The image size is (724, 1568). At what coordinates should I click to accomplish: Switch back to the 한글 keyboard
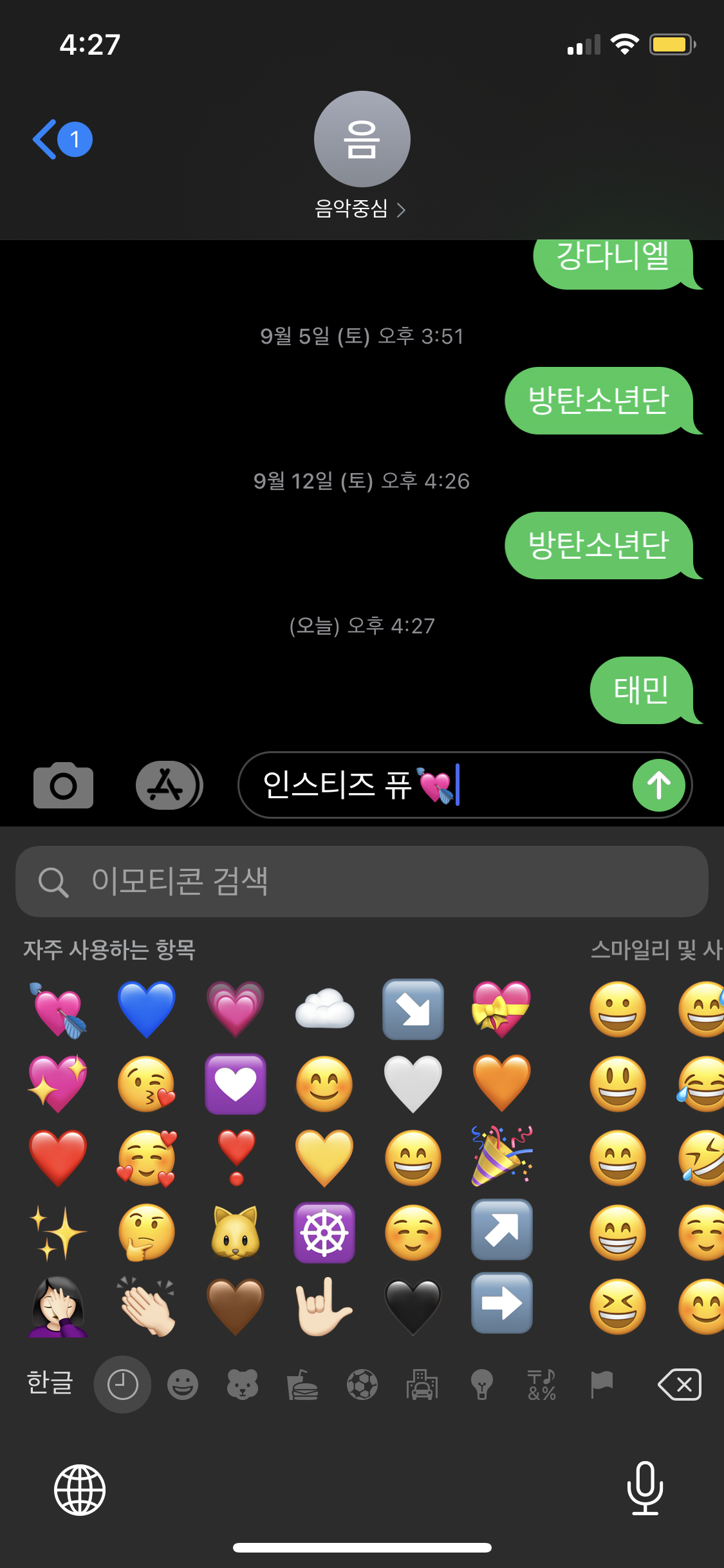click(x=51, y=1385)
